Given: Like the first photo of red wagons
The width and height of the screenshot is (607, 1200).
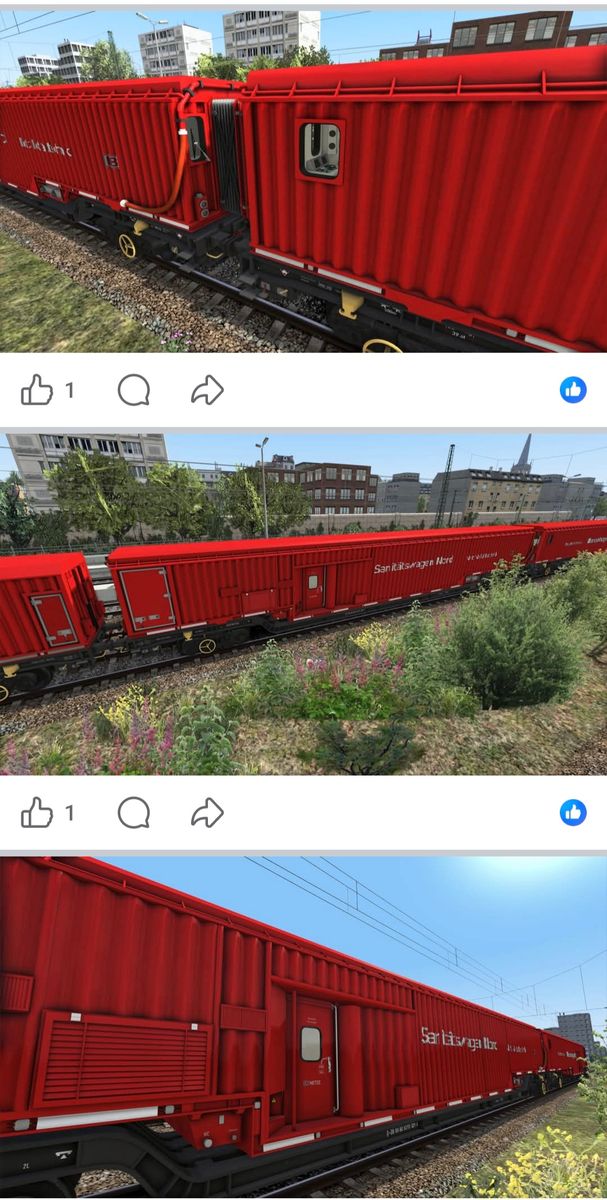Looking at the screenshot, I should pos(37,390).
